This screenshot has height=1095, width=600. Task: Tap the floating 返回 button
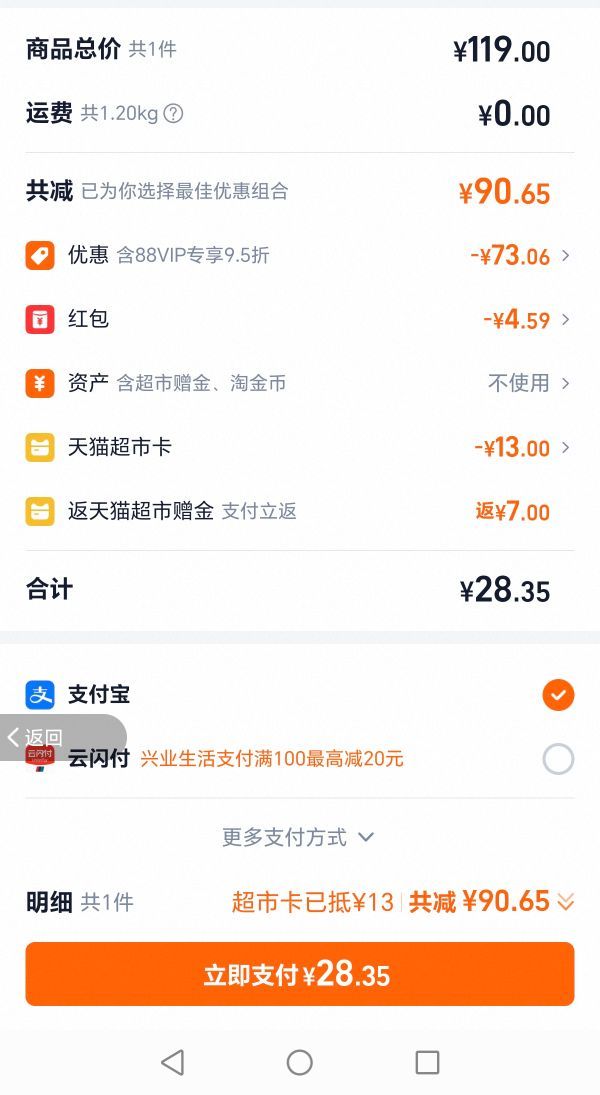pyautogui.click(x=63, y=737)
